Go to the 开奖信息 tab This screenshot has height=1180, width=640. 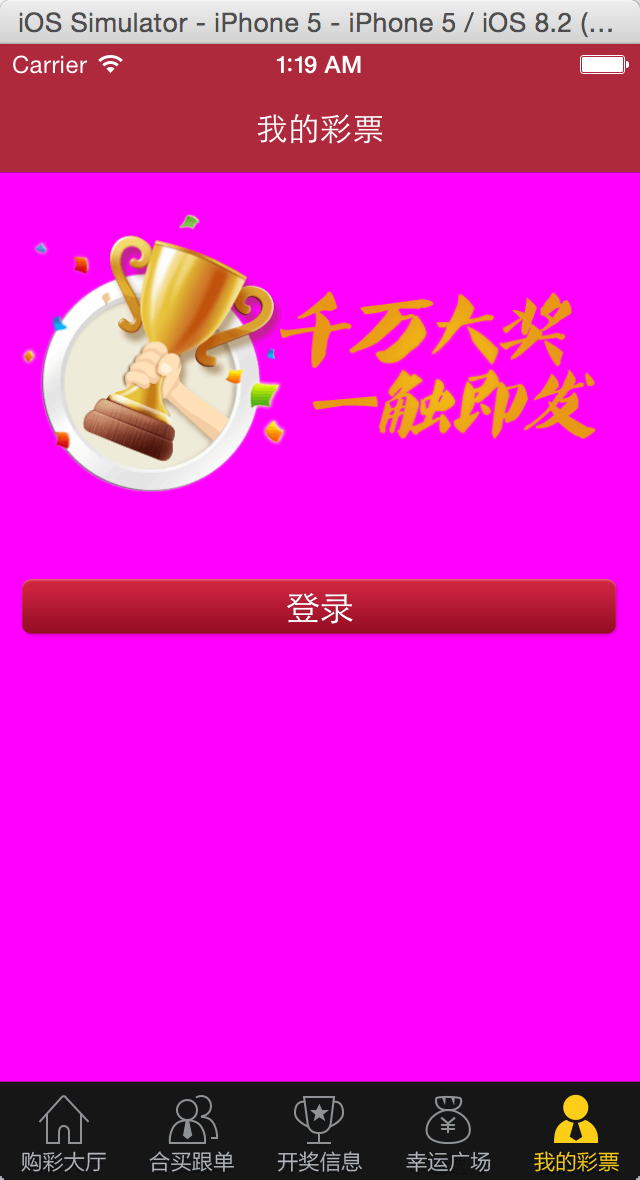click(320, 1132)
